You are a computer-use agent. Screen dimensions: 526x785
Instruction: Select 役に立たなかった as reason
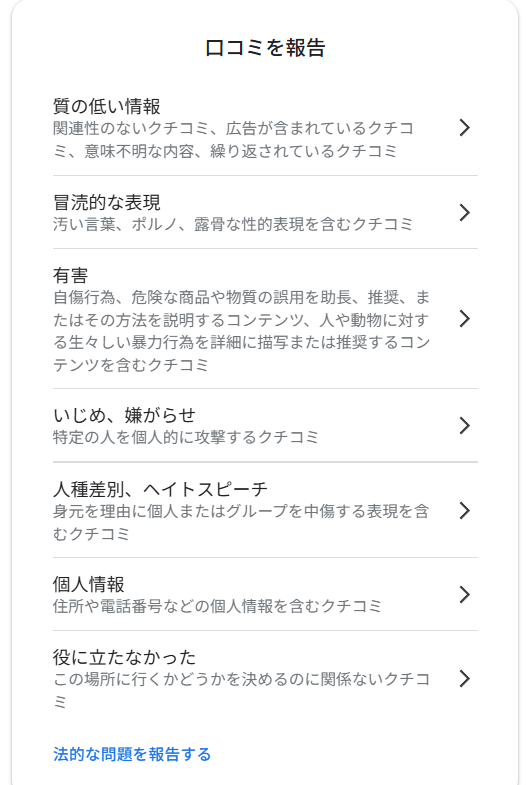pyautogui.click(x=265, y=678)
